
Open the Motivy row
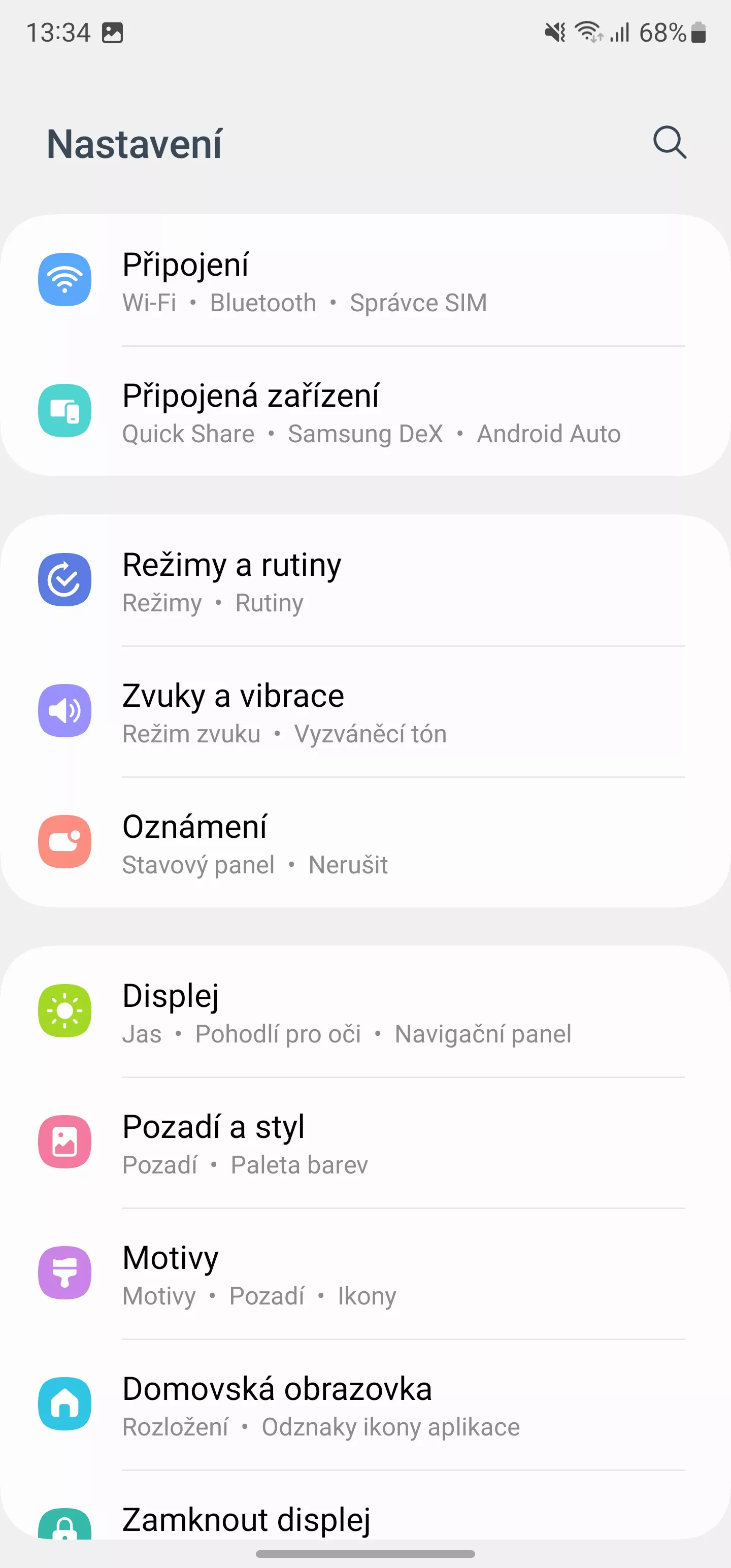click(365, 1273)
